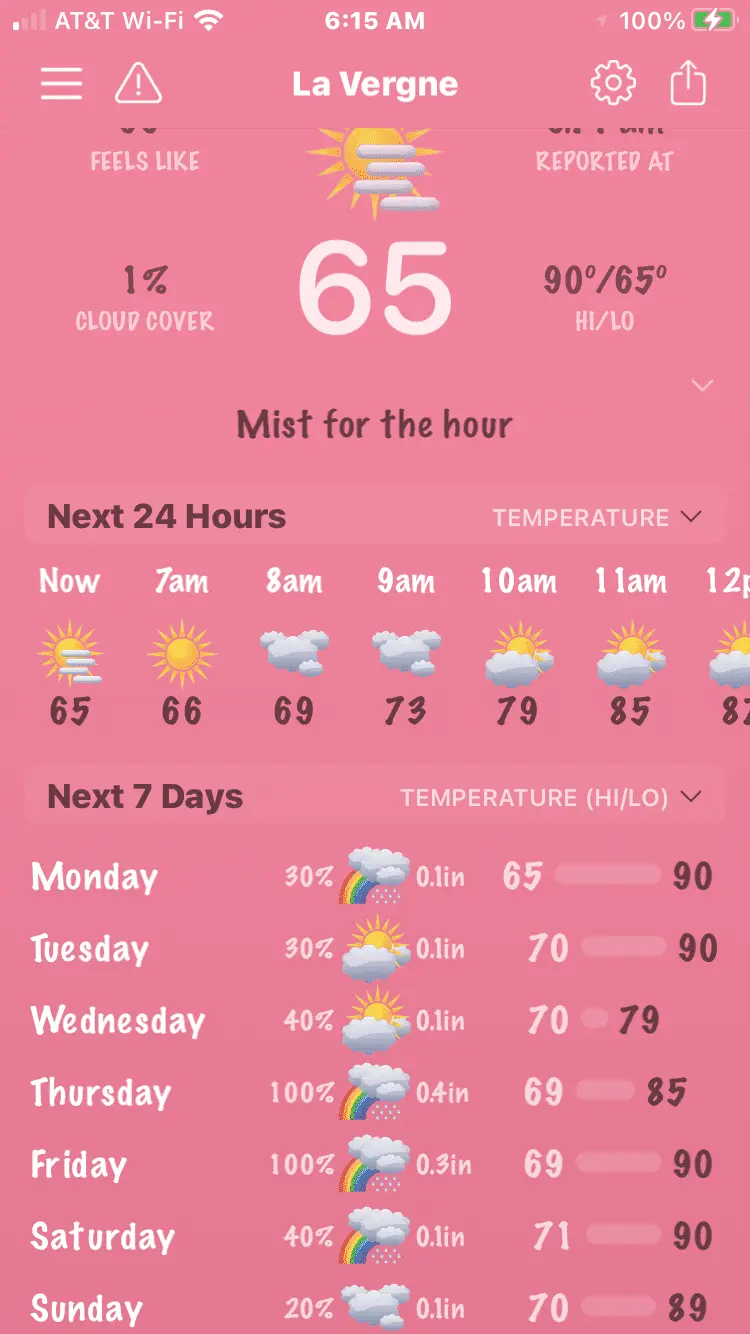View Saturday's forecast row

pos(375,1236)
